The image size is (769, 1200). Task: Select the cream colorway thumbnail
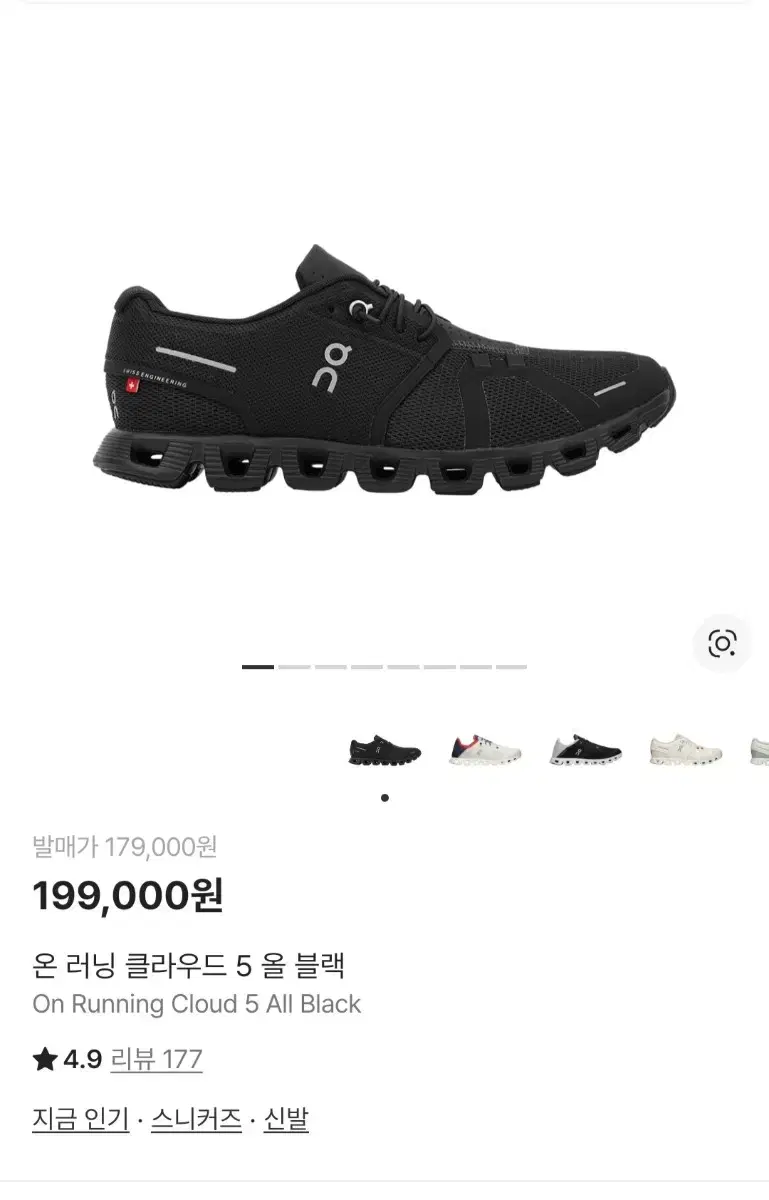(x=684, y=752)
